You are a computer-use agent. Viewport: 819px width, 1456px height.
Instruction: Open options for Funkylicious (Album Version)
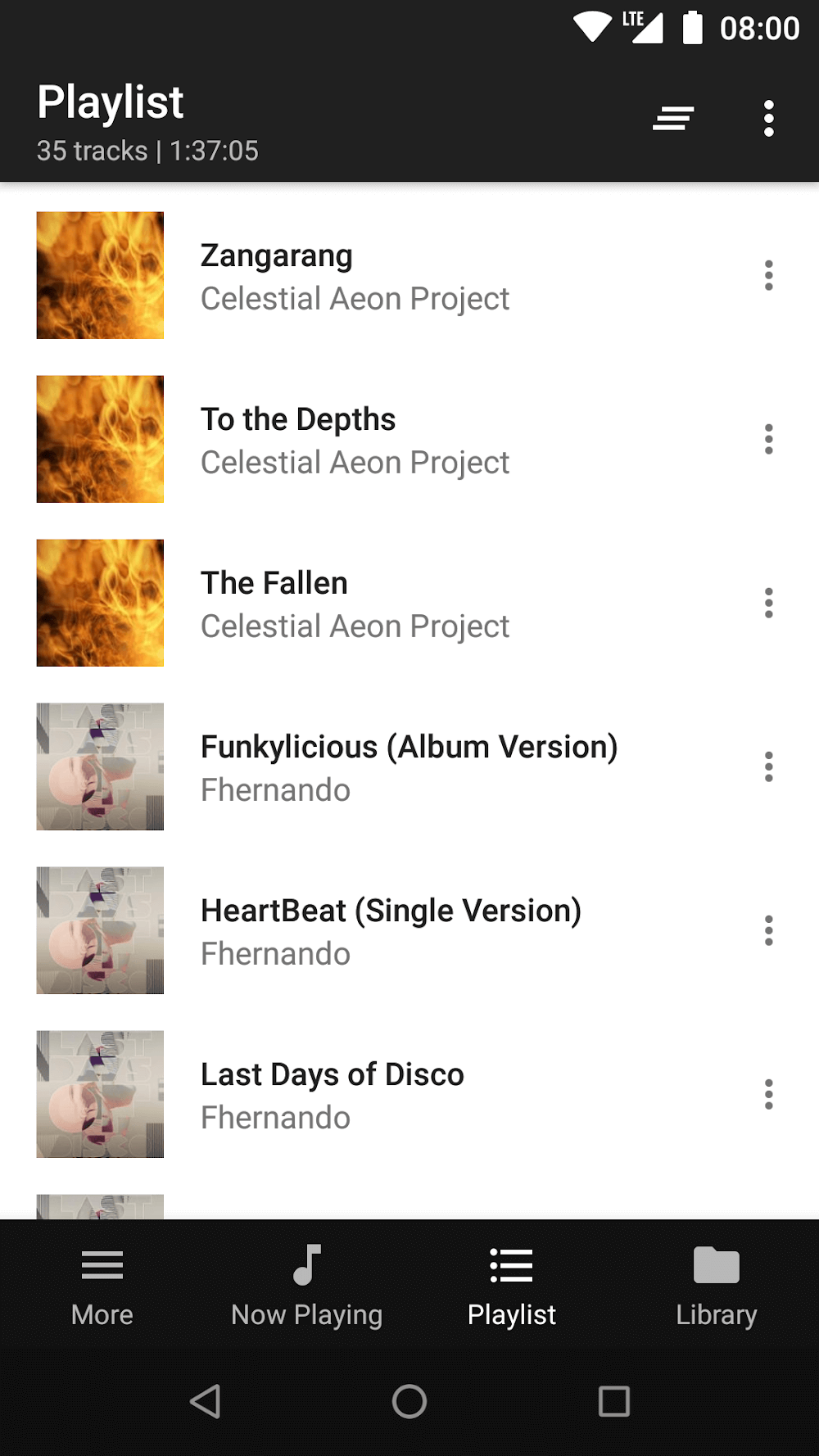point(768,767)
